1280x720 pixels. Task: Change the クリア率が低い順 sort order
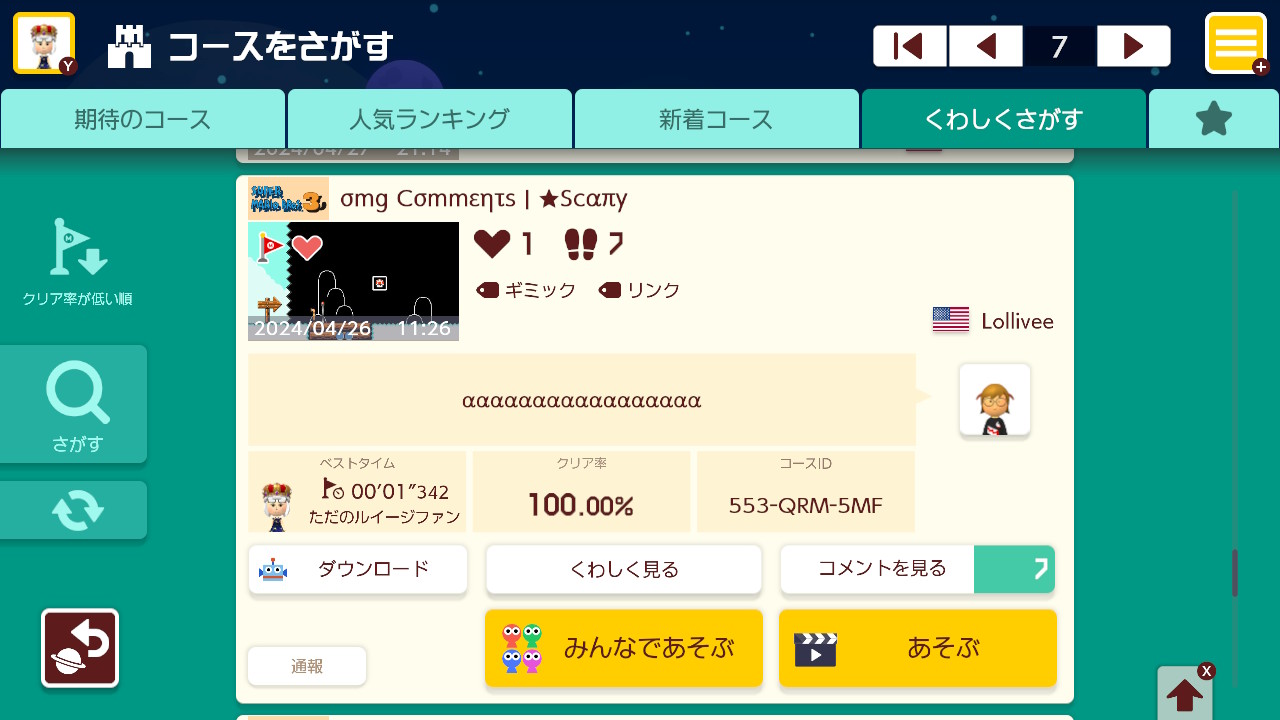tap(78, 260)
